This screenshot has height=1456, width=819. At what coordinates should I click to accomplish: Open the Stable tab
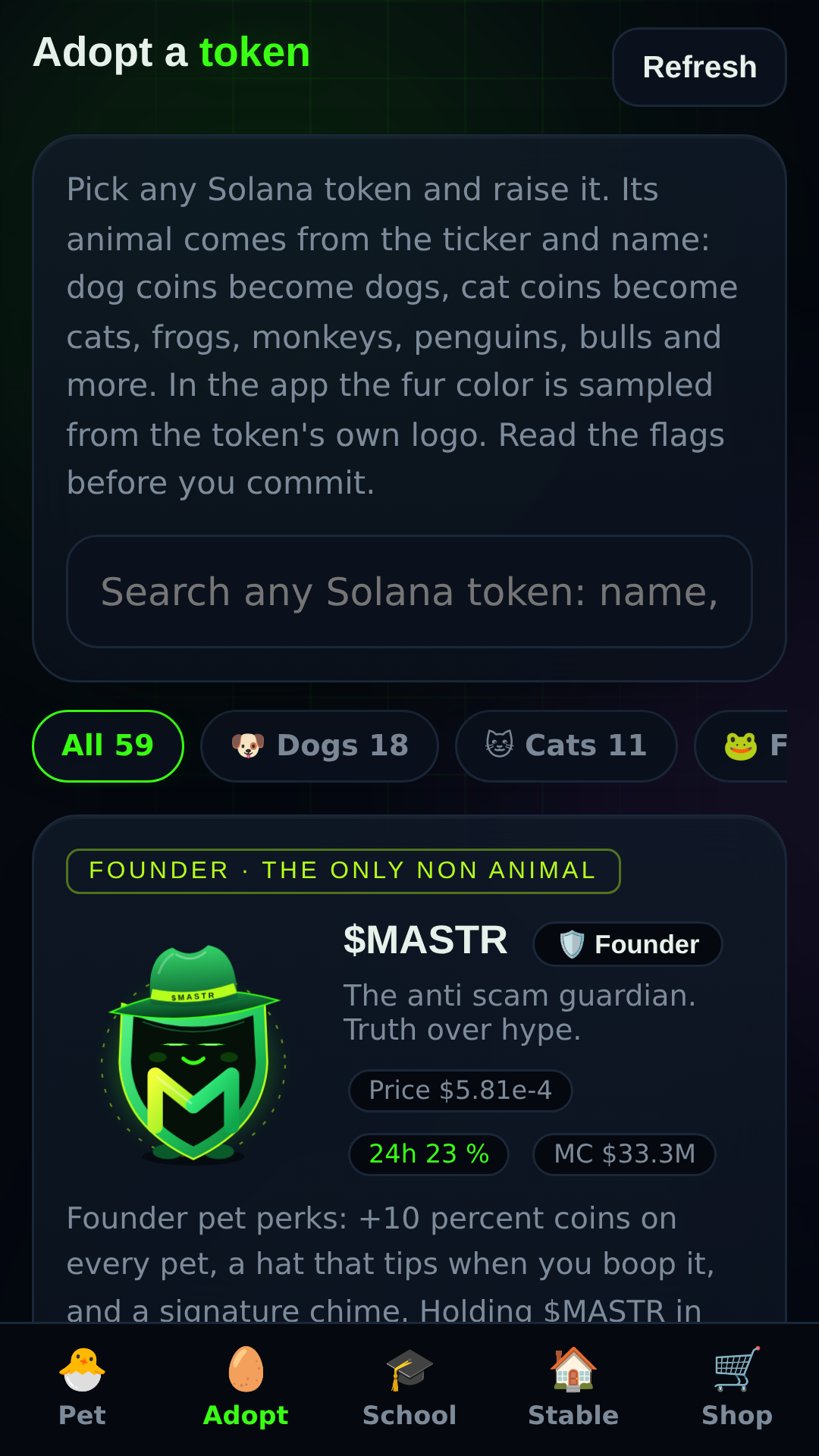(x=573, y=1389)
